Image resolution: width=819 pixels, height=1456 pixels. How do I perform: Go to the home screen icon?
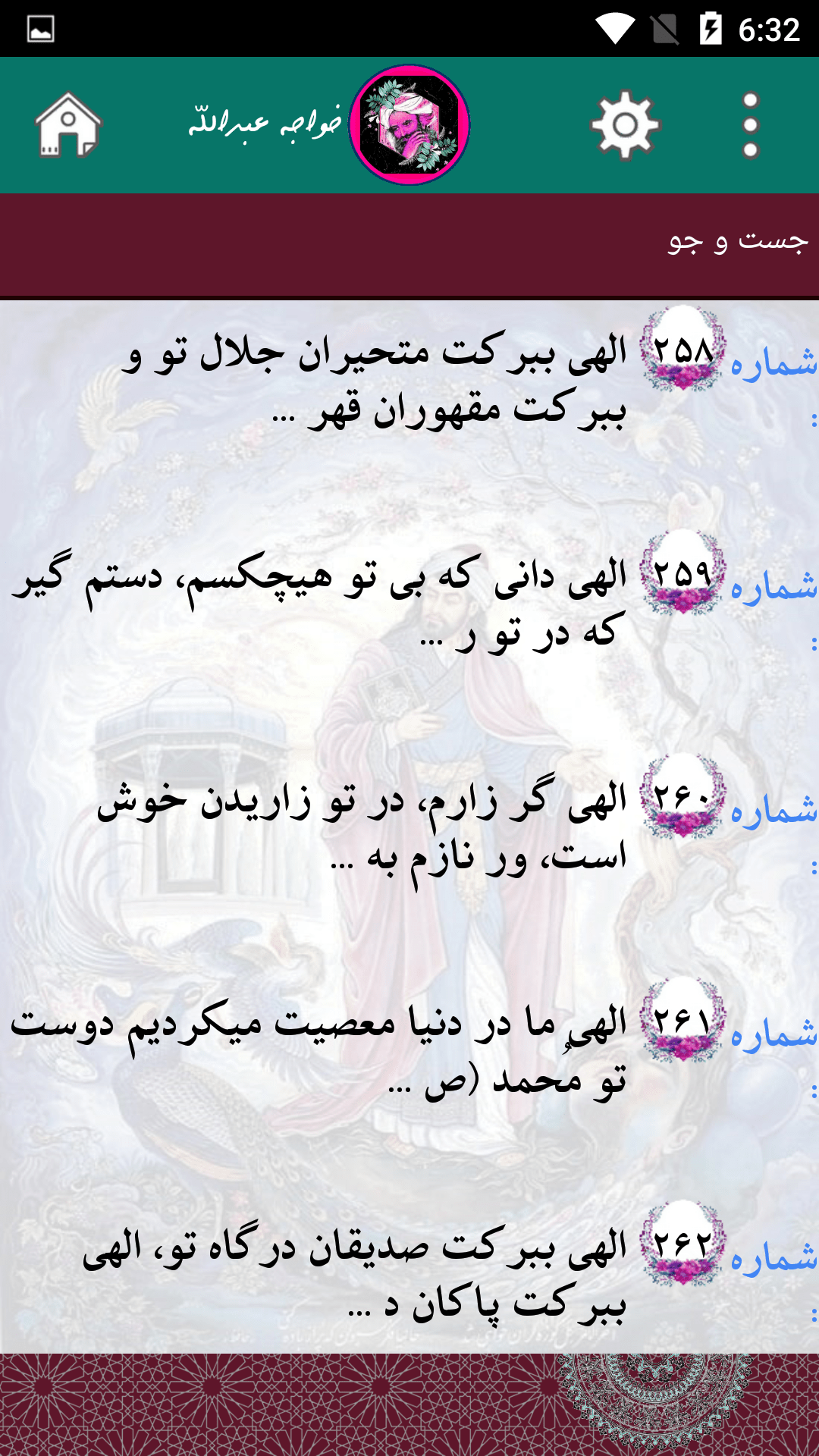[x=68, y=125]
